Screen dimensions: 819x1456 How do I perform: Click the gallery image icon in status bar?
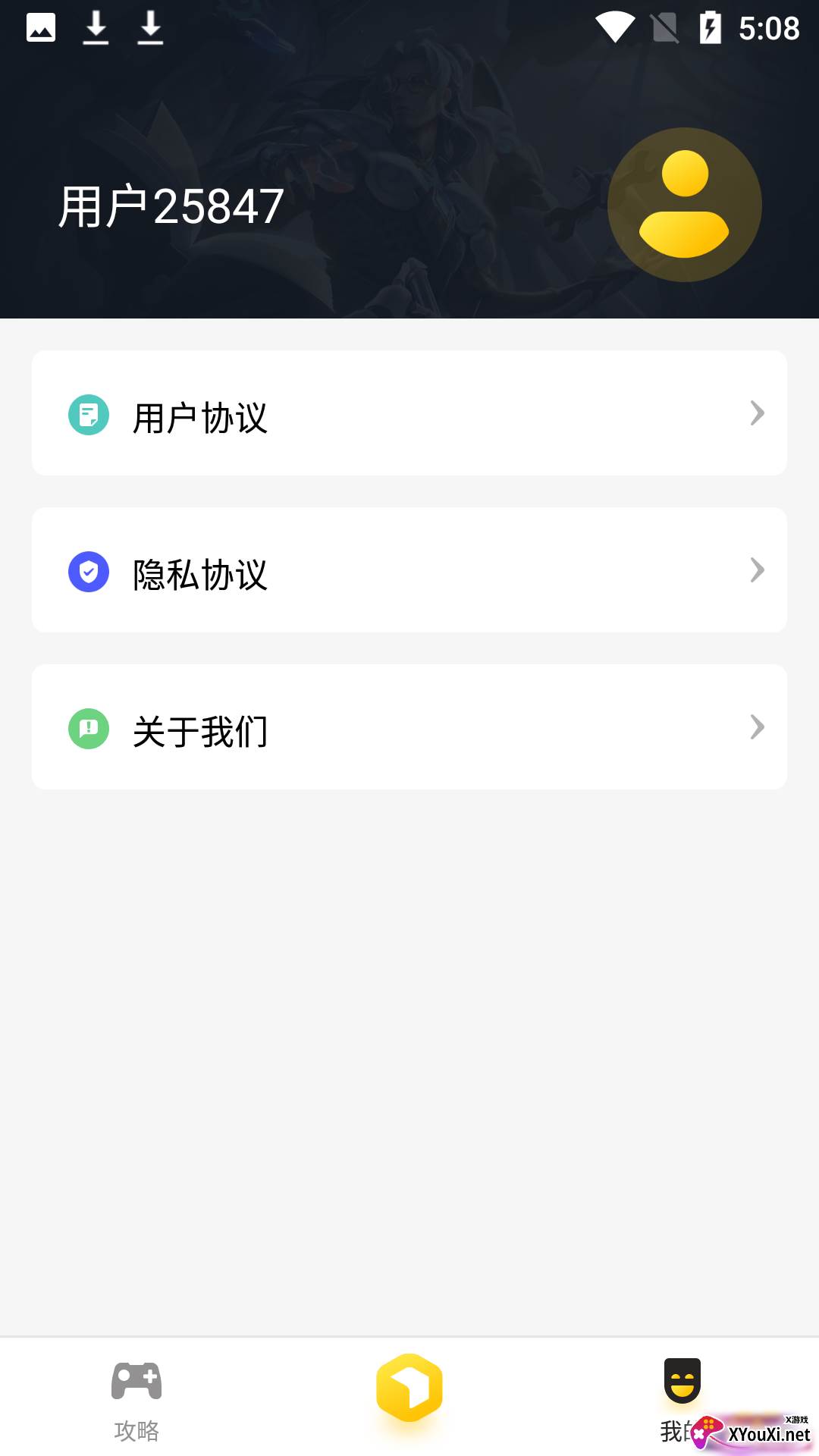(x=41, y=27)
